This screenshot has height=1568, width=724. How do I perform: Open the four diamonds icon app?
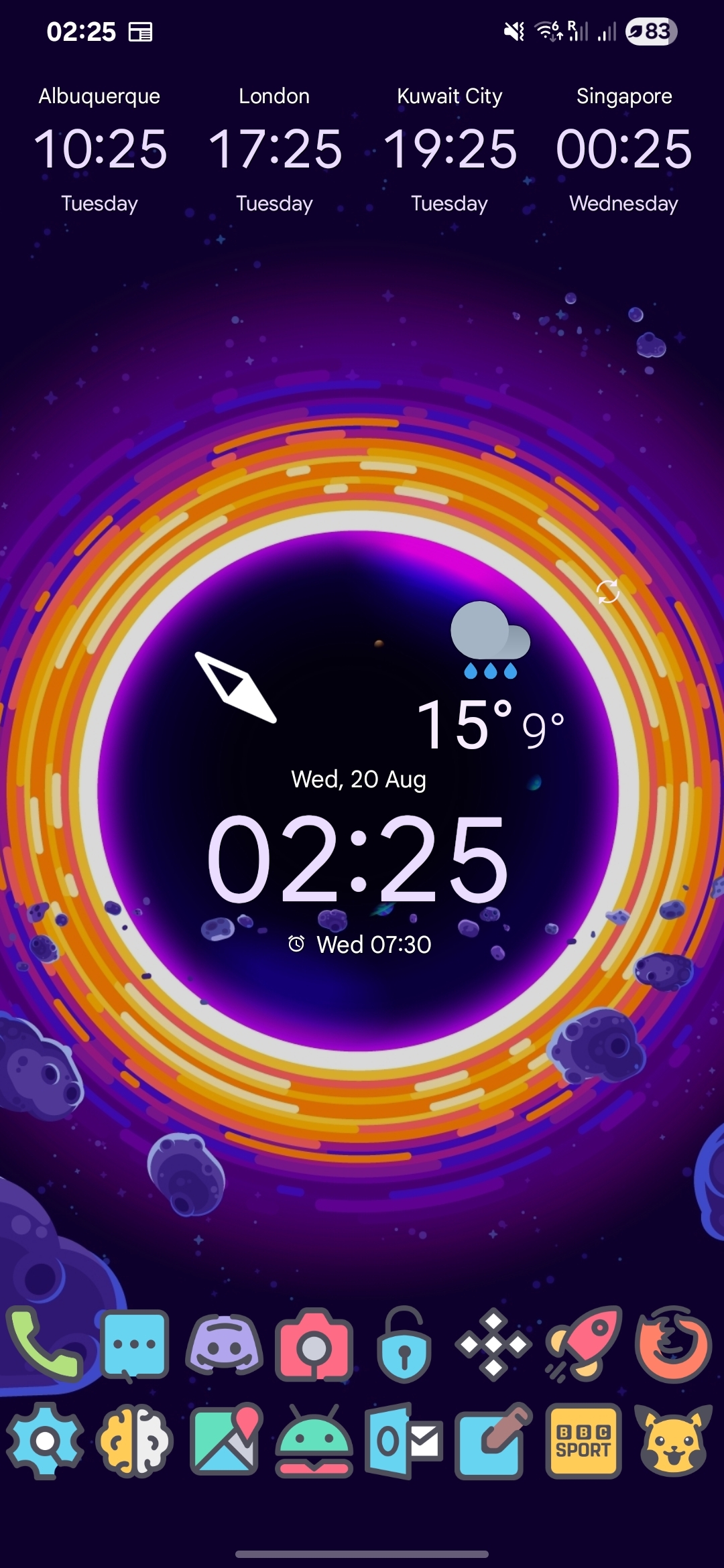493,1344
